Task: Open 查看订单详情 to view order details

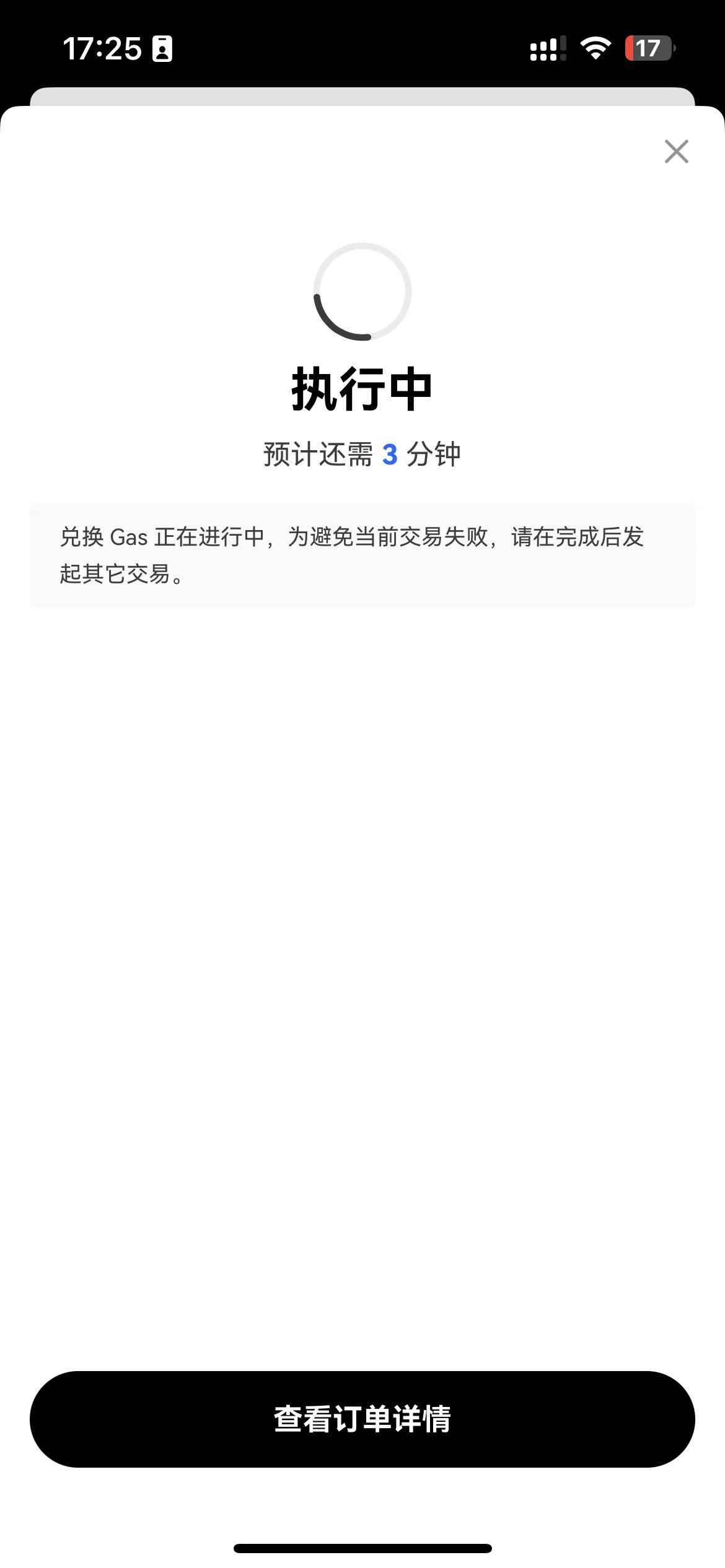Action: [x=362, y=1419]
